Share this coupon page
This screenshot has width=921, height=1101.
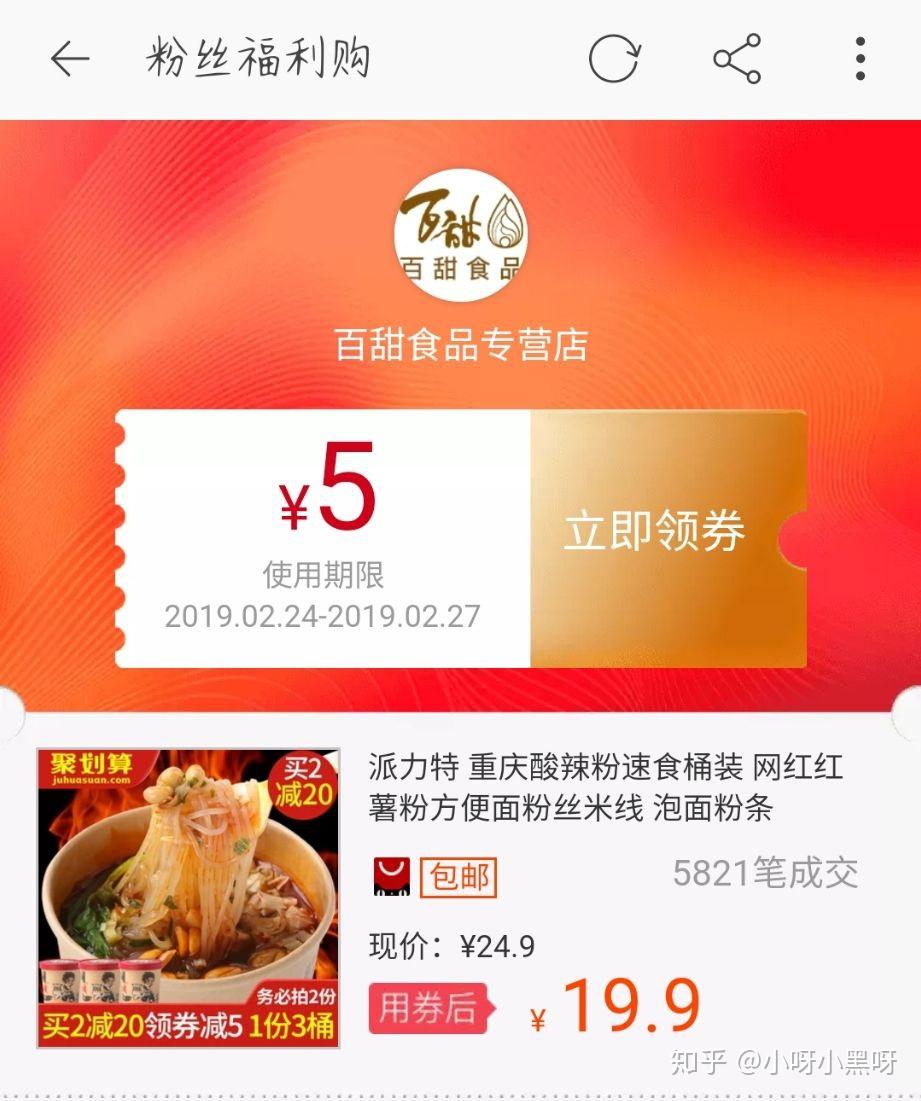coord(737,59)
